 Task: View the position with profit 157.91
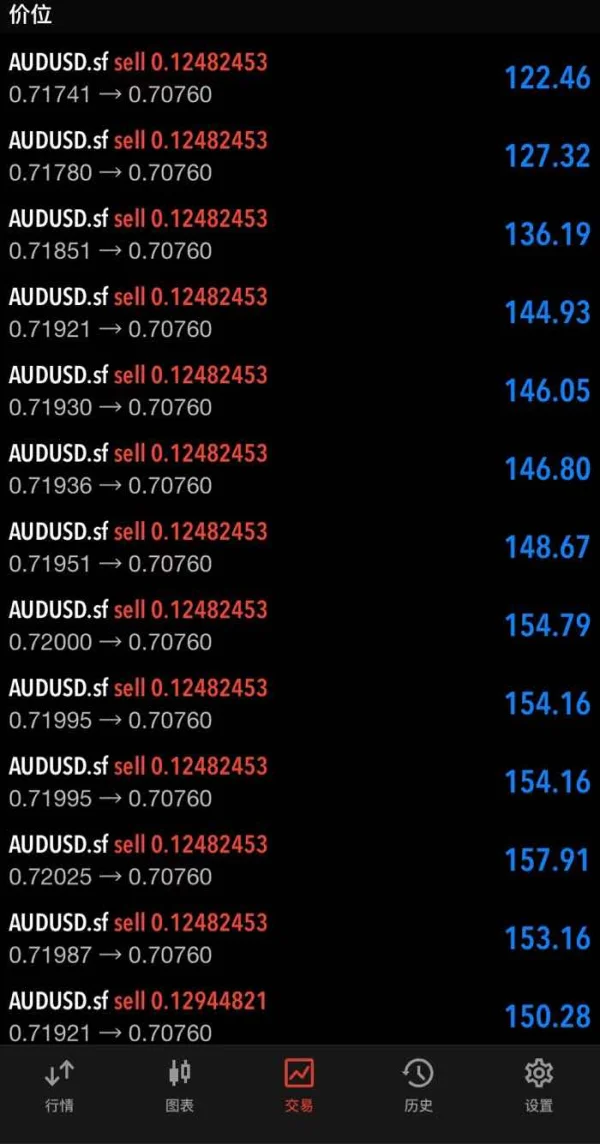[300, 859]
